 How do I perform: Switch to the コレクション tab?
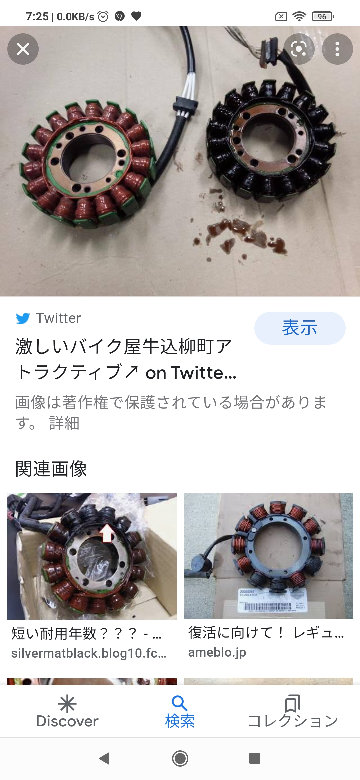click(292, 711)
